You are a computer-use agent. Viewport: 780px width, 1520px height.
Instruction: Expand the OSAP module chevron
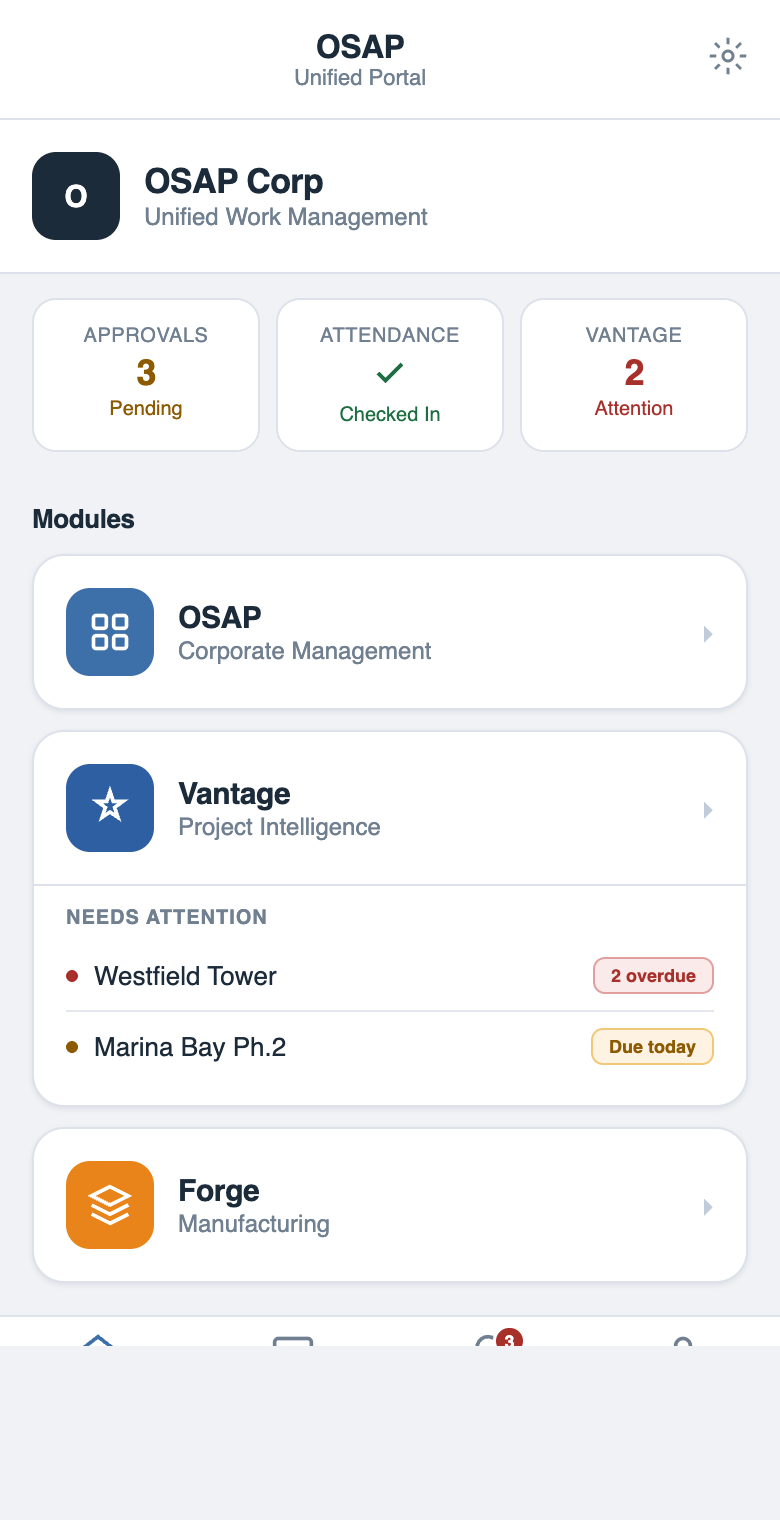[x=708, y=634]
